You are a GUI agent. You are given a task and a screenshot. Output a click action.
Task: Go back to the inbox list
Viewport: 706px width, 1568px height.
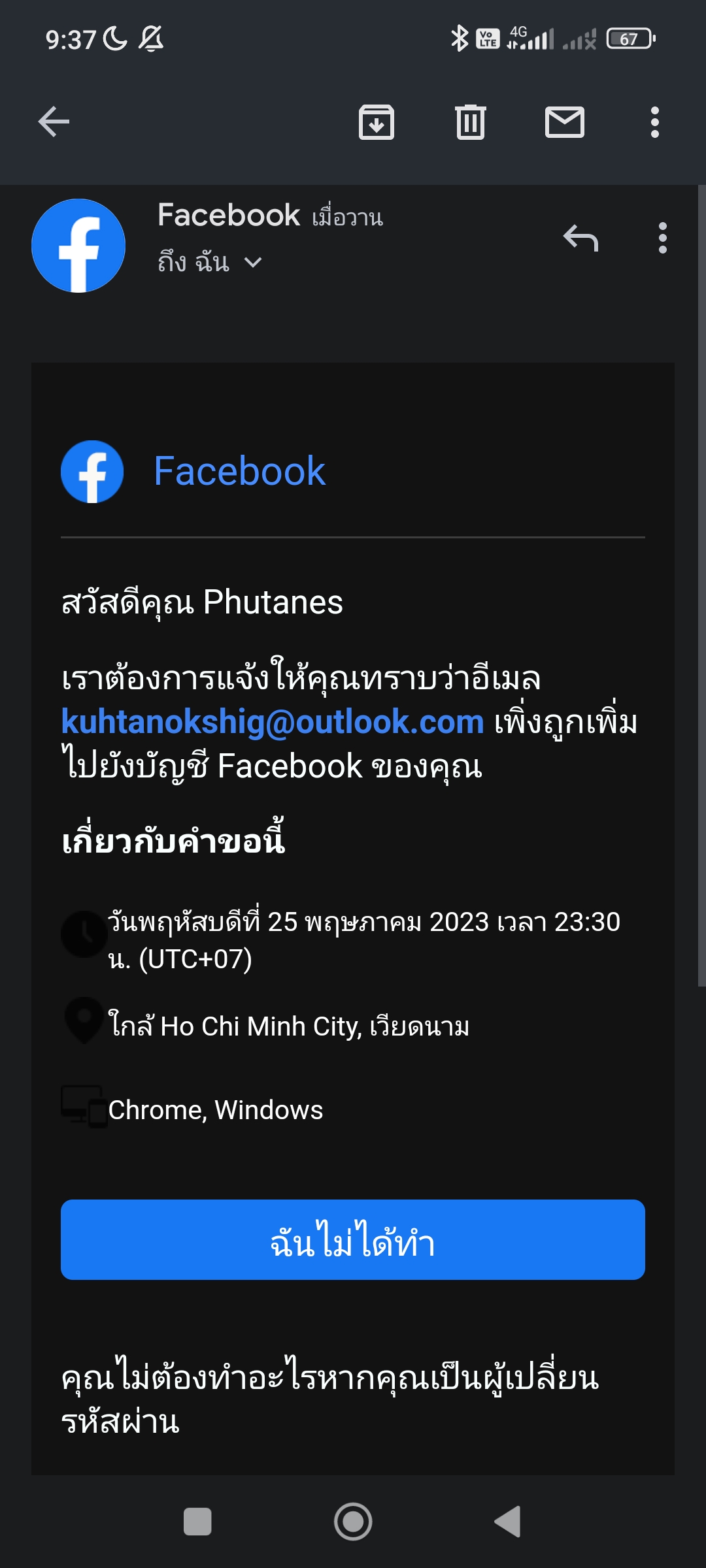tap(54, 122)
